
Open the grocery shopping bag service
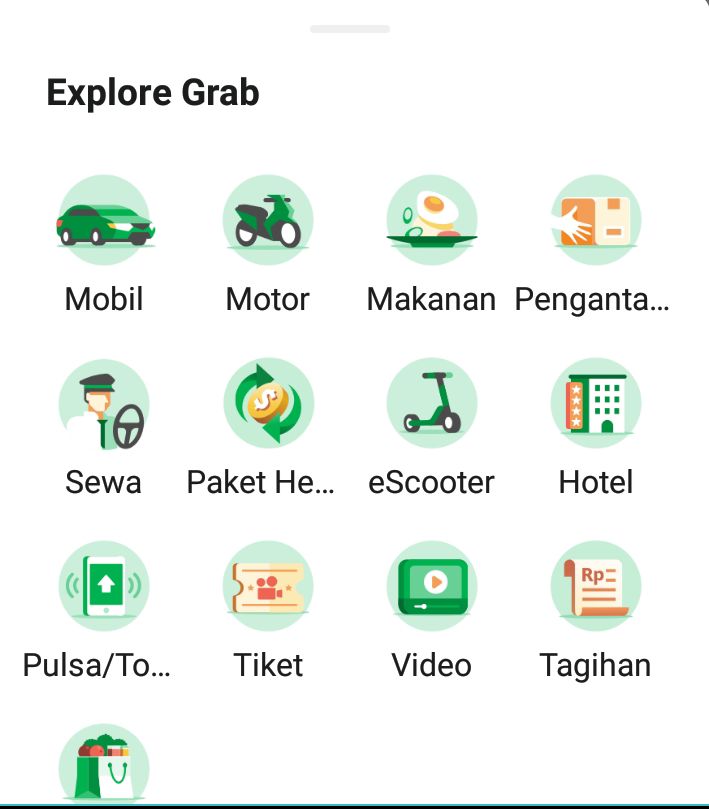104,767
